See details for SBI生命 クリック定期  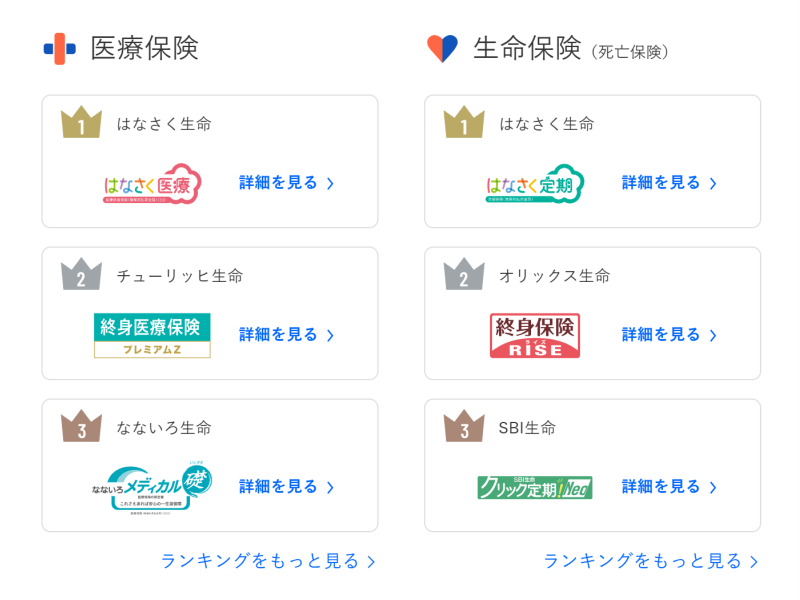pyautogui.click(x=669, y=487)
